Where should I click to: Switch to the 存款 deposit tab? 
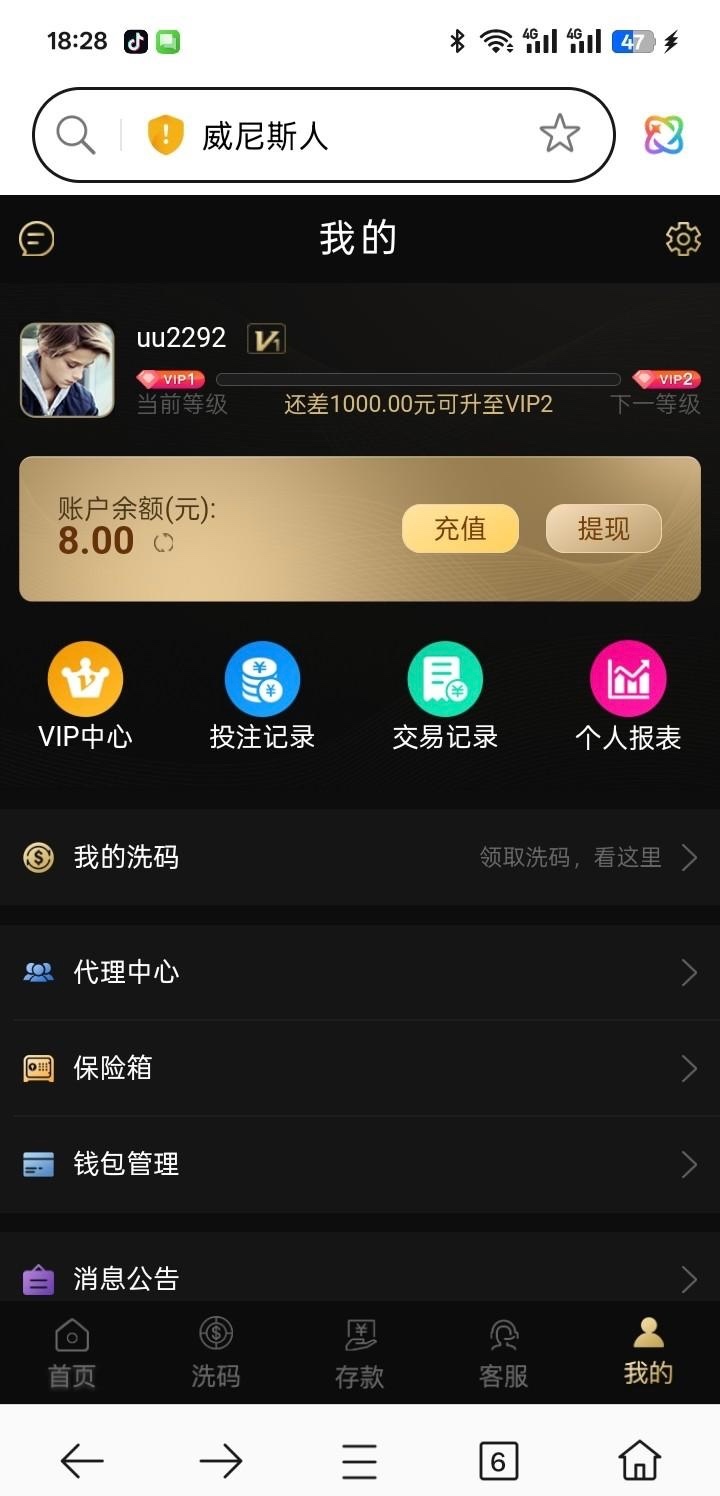coord(359,1352)
